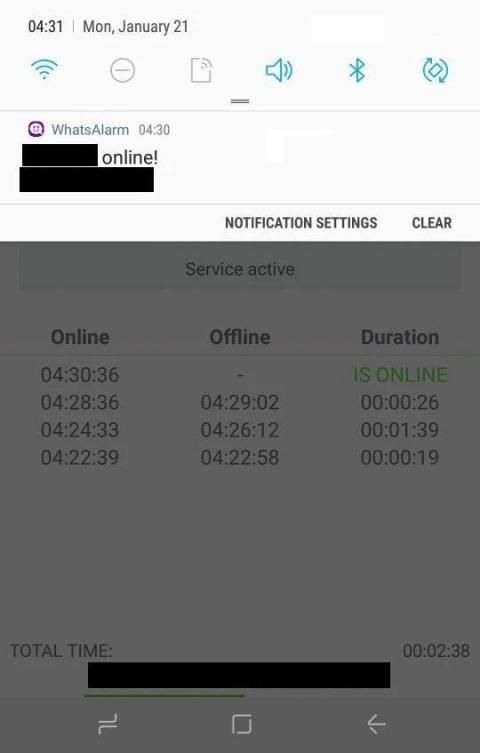The image size is (480, 753).
Task: Toggle the screen mirroring quick setting
Action: [201, 71]
